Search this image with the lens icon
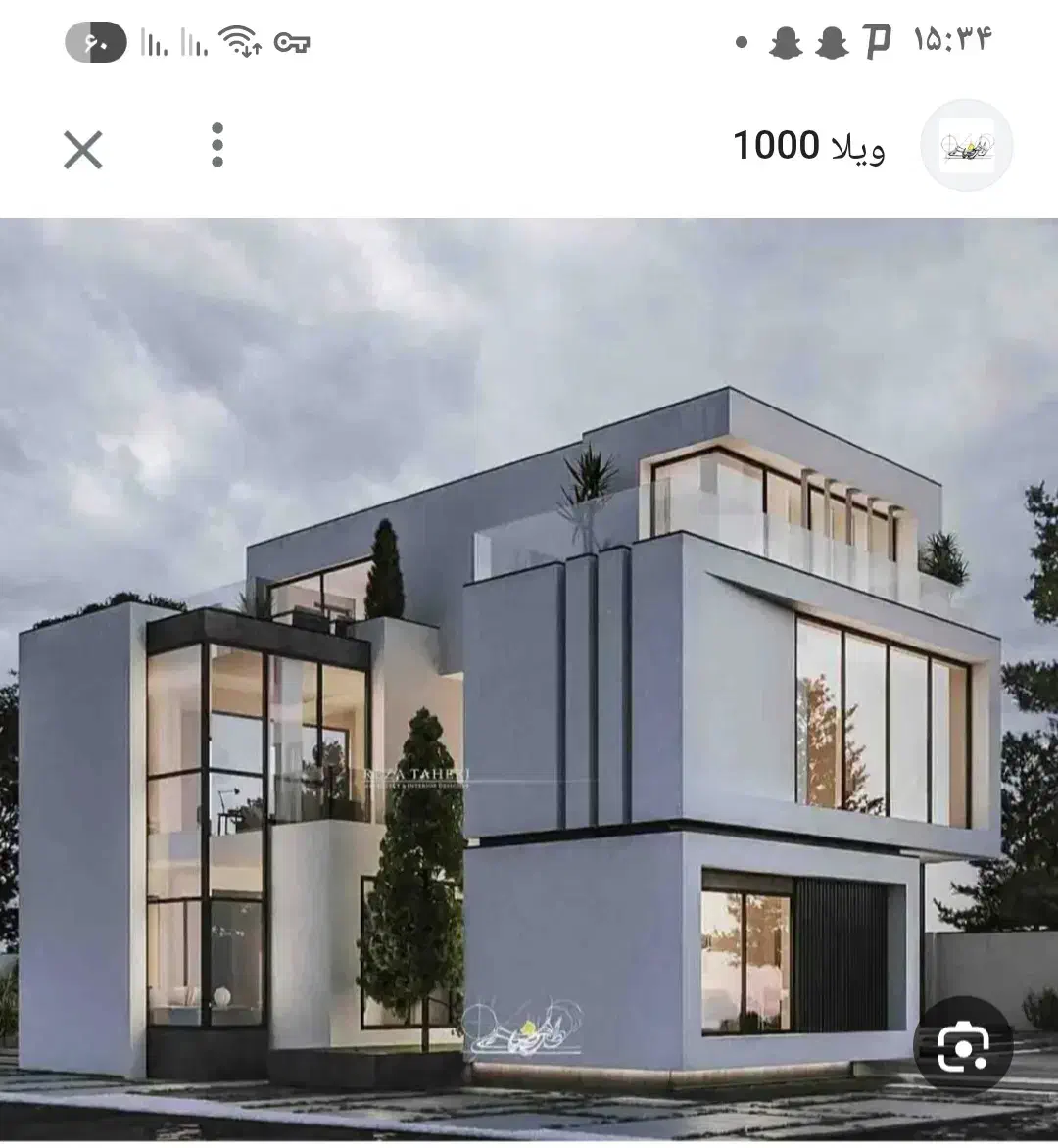This screenshot has width=1058, height=1148. [x=961, y=1047]
